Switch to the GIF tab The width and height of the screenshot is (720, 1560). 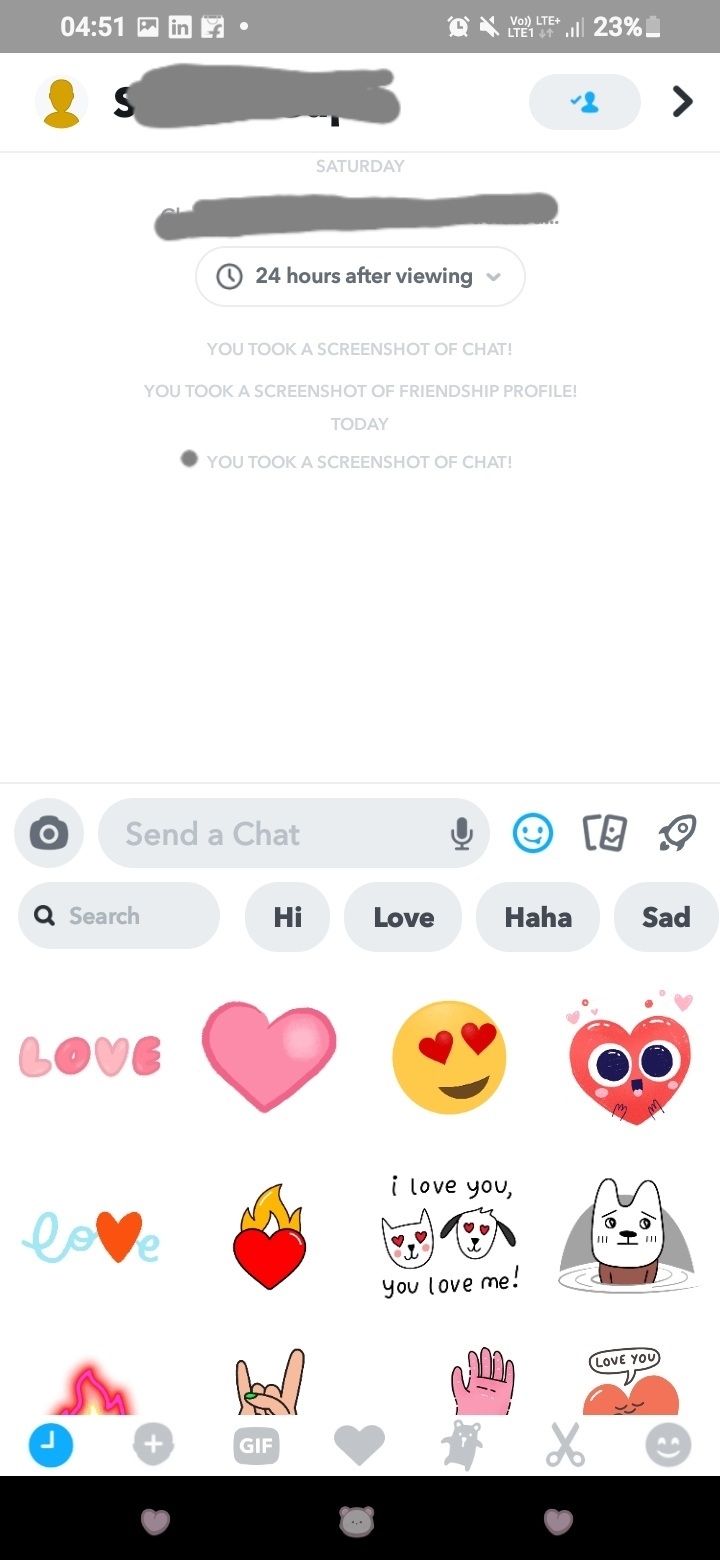point(255,1445)
